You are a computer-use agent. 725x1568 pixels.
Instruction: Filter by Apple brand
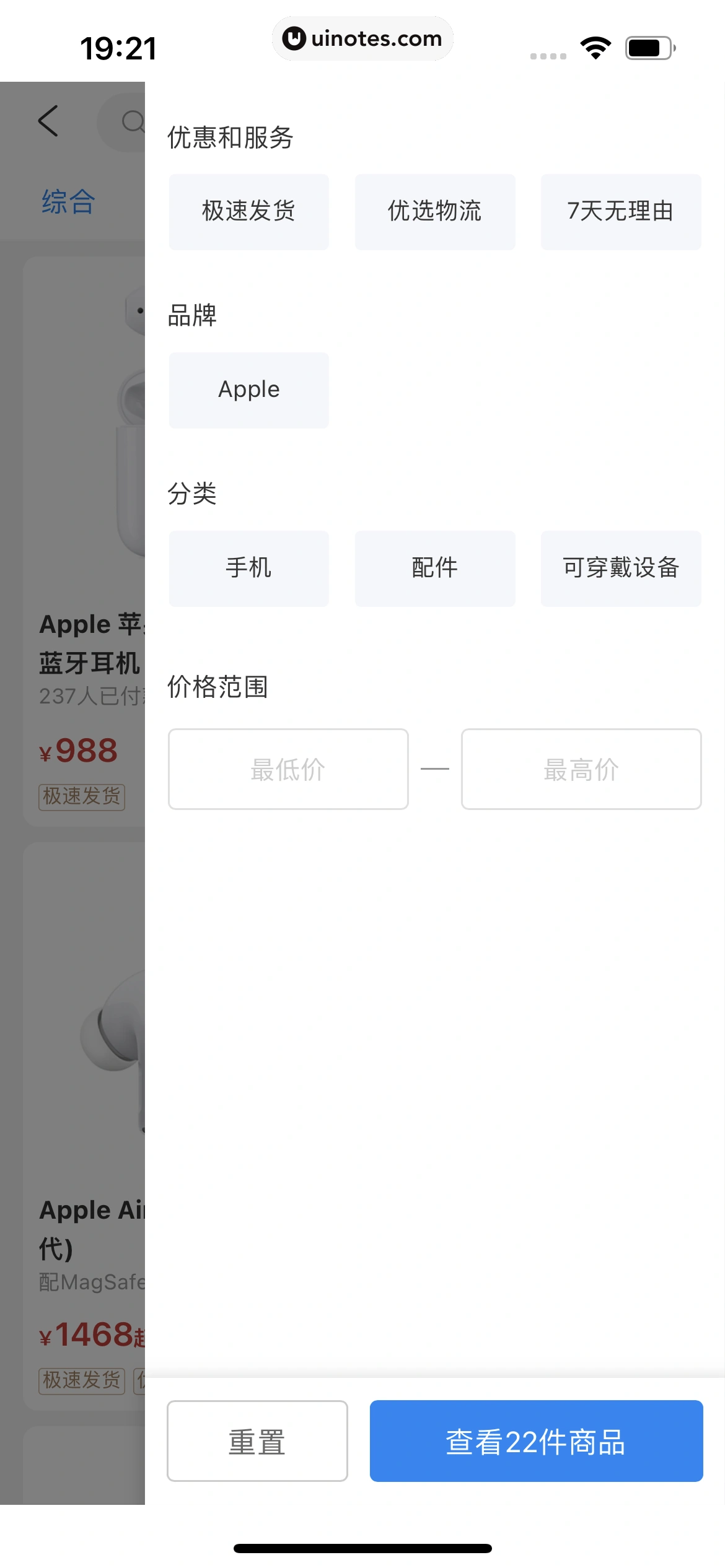tap(248, 390)
